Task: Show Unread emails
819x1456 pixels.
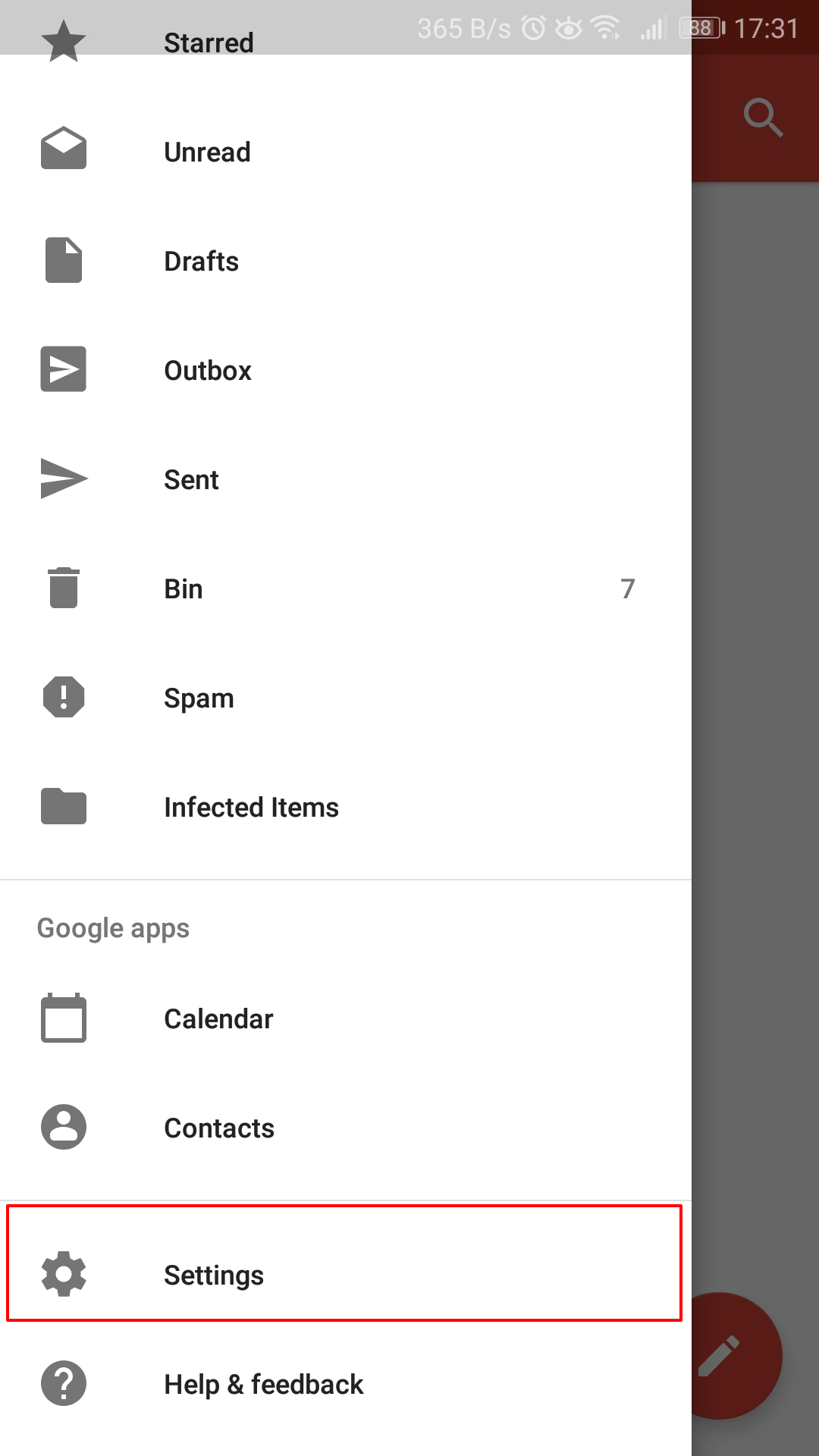Action: (x=207, y=152)
